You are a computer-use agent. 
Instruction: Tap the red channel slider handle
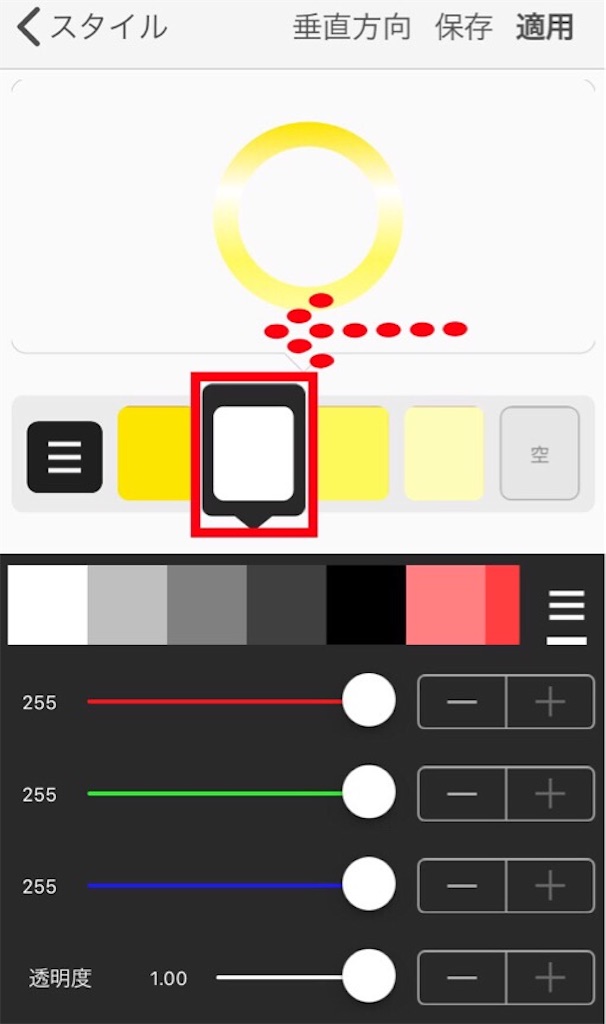tap(369, 700)
